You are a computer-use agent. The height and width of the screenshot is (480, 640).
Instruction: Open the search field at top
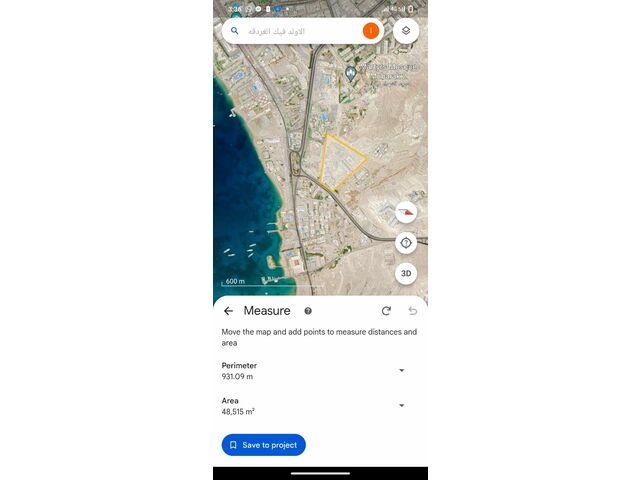pos(295,31)
